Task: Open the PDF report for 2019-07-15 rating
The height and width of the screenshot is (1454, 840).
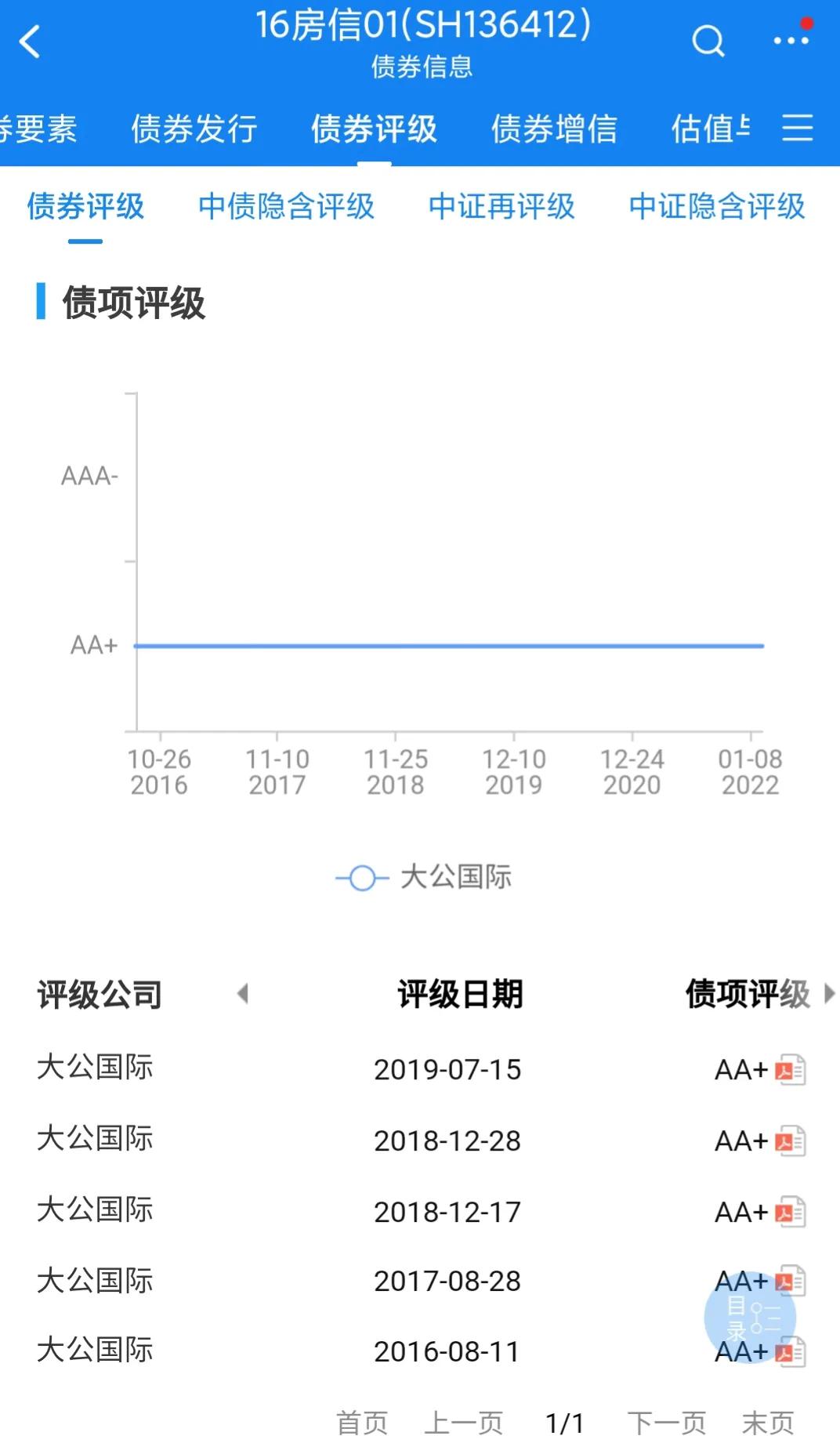Action: point(790,1068)
